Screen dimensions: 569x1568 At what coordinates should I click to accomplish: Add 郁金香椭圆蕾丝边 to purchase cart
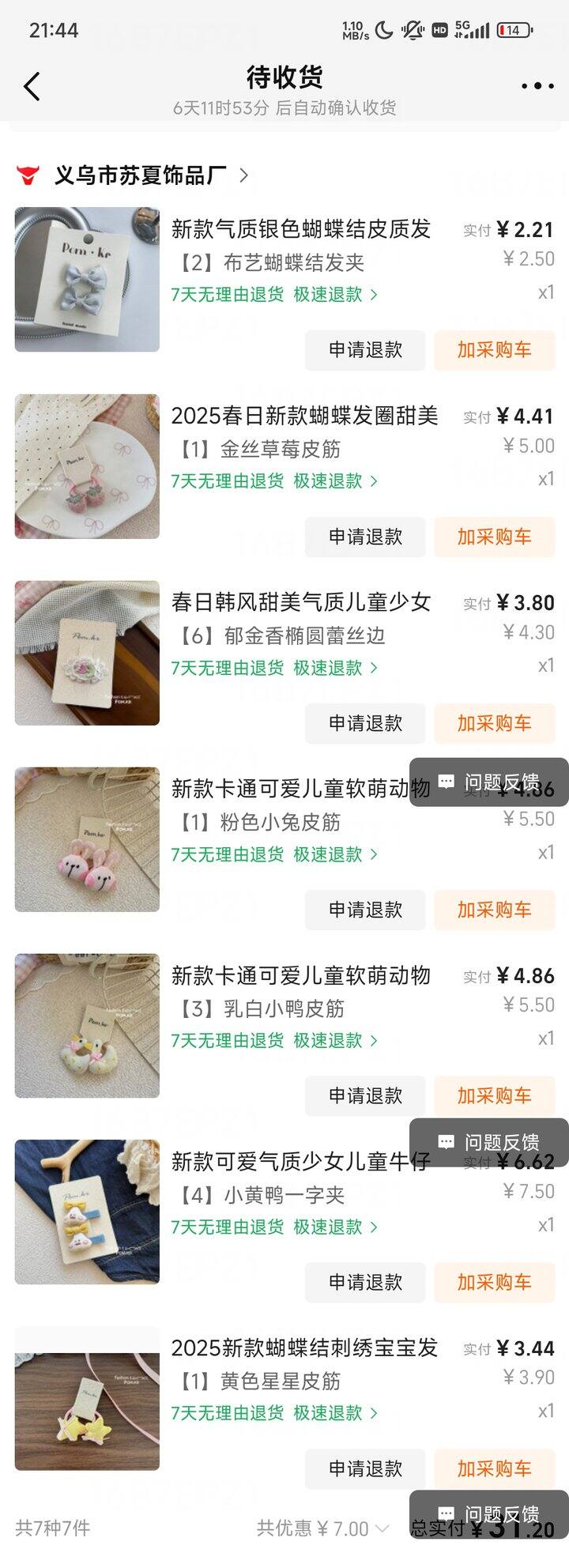[494, 723]
